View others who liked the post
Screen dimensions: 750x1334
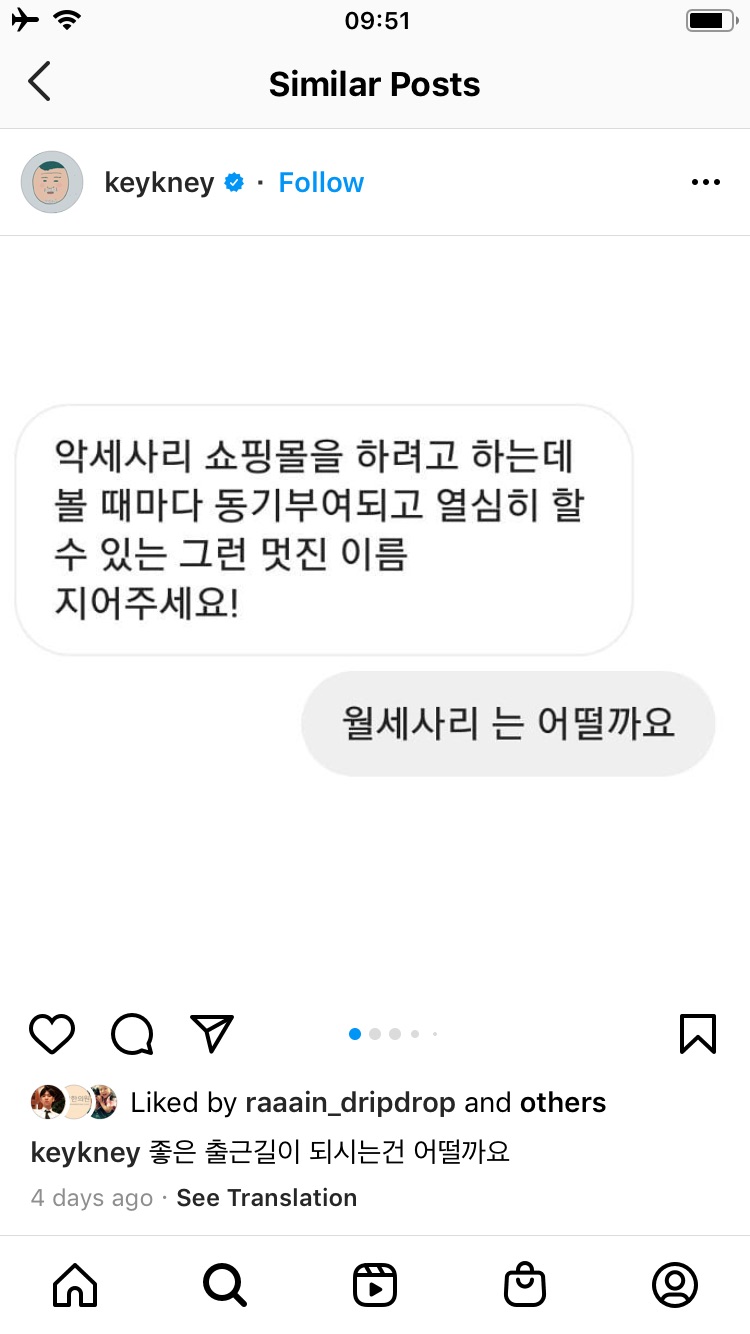coord(563,1103)
